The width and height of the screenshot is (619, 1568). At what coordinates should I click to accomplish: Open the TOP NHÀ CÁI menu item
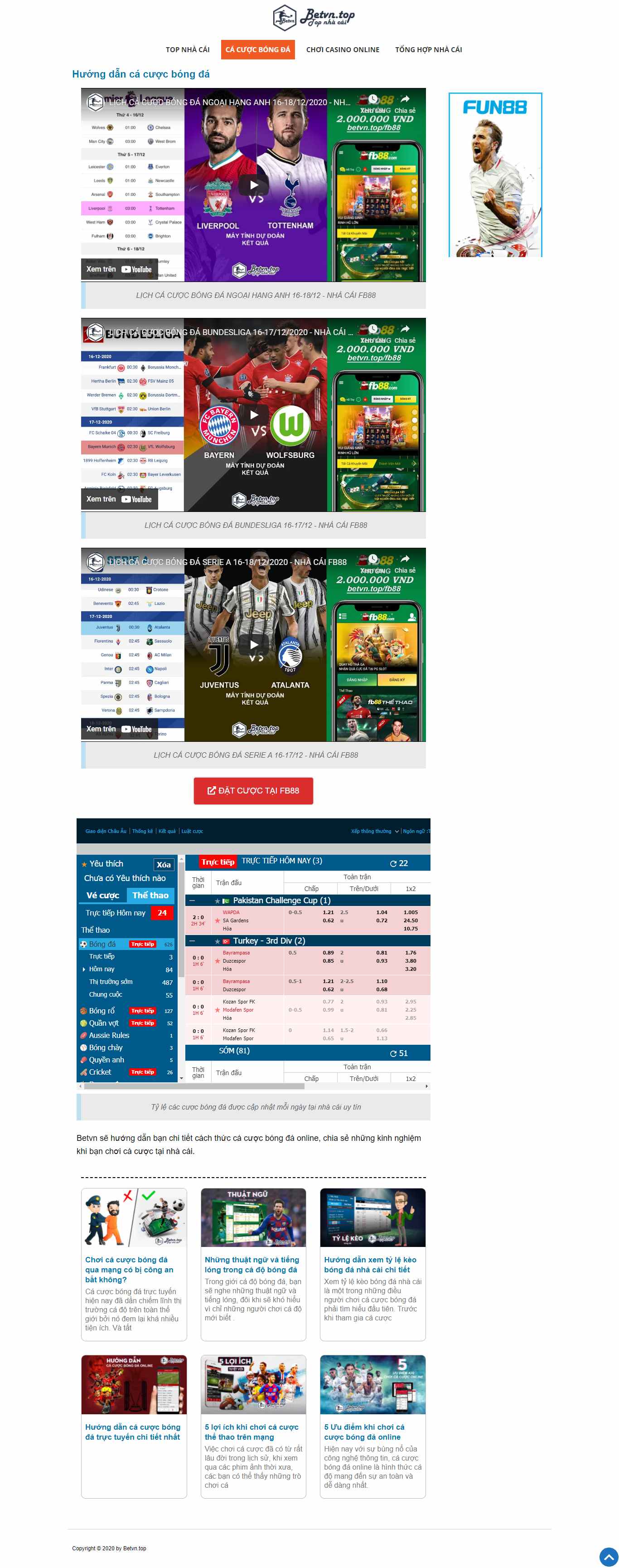[187, 50]
